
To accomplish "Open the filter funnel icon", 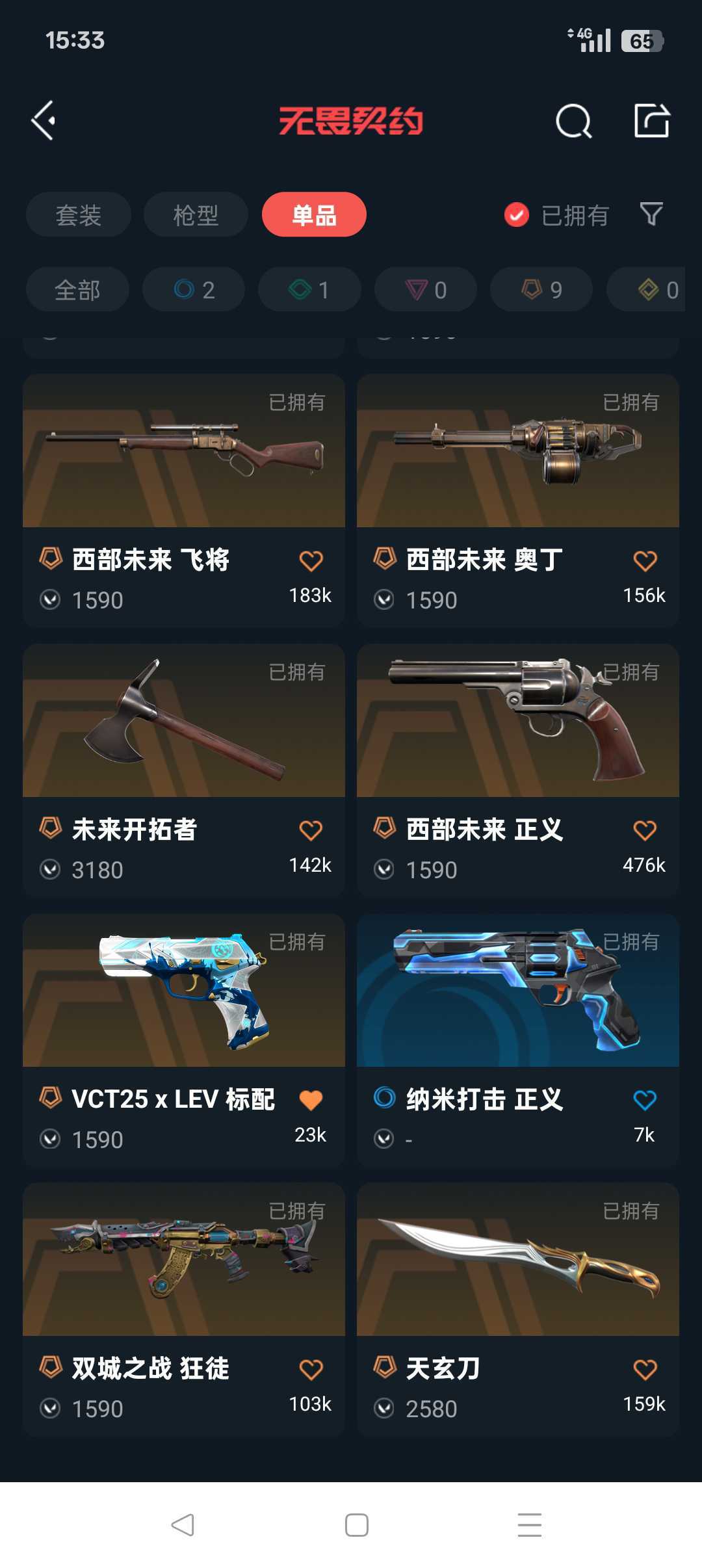I will pyautogui.click(x=651, y=214).
